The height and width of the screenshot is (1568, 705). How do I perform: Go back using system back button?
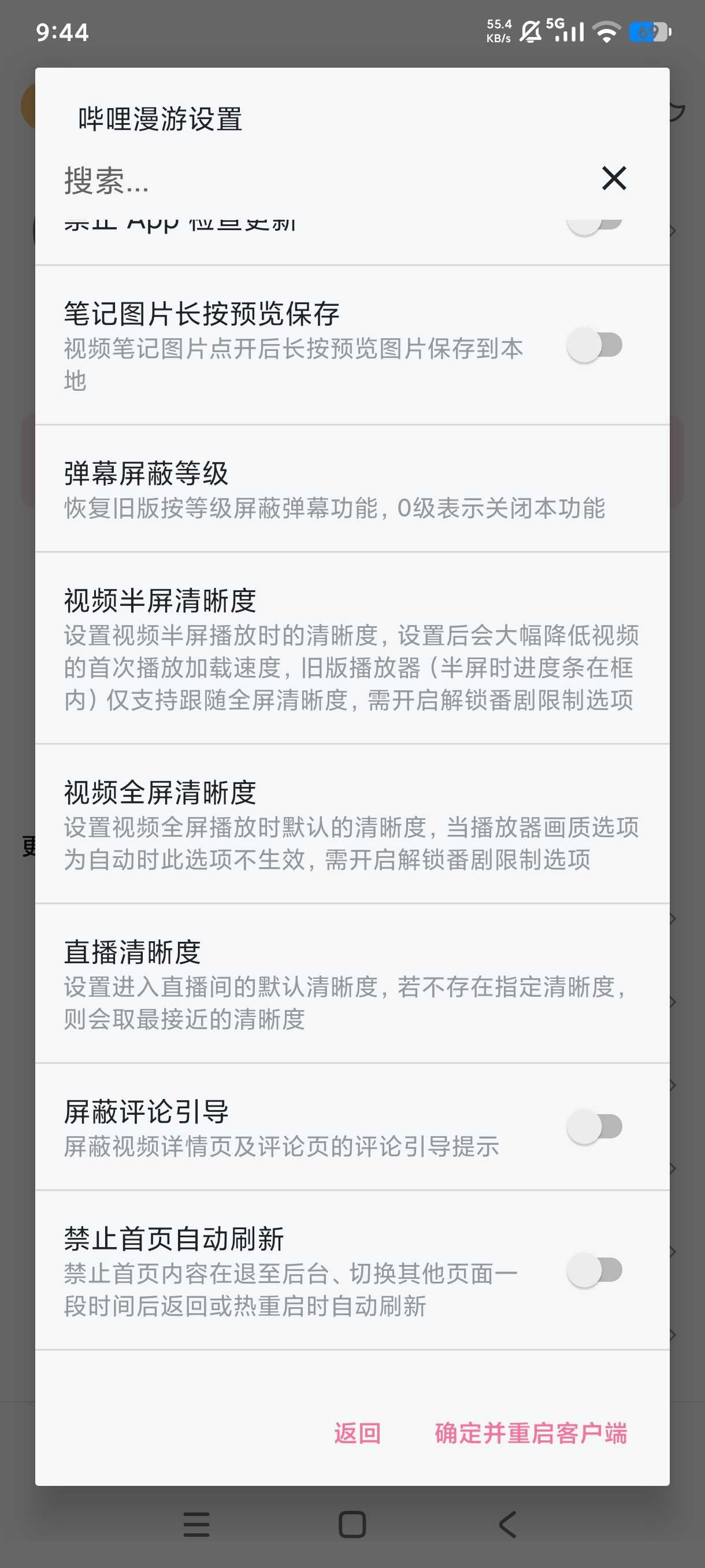tap(508, 1525)
